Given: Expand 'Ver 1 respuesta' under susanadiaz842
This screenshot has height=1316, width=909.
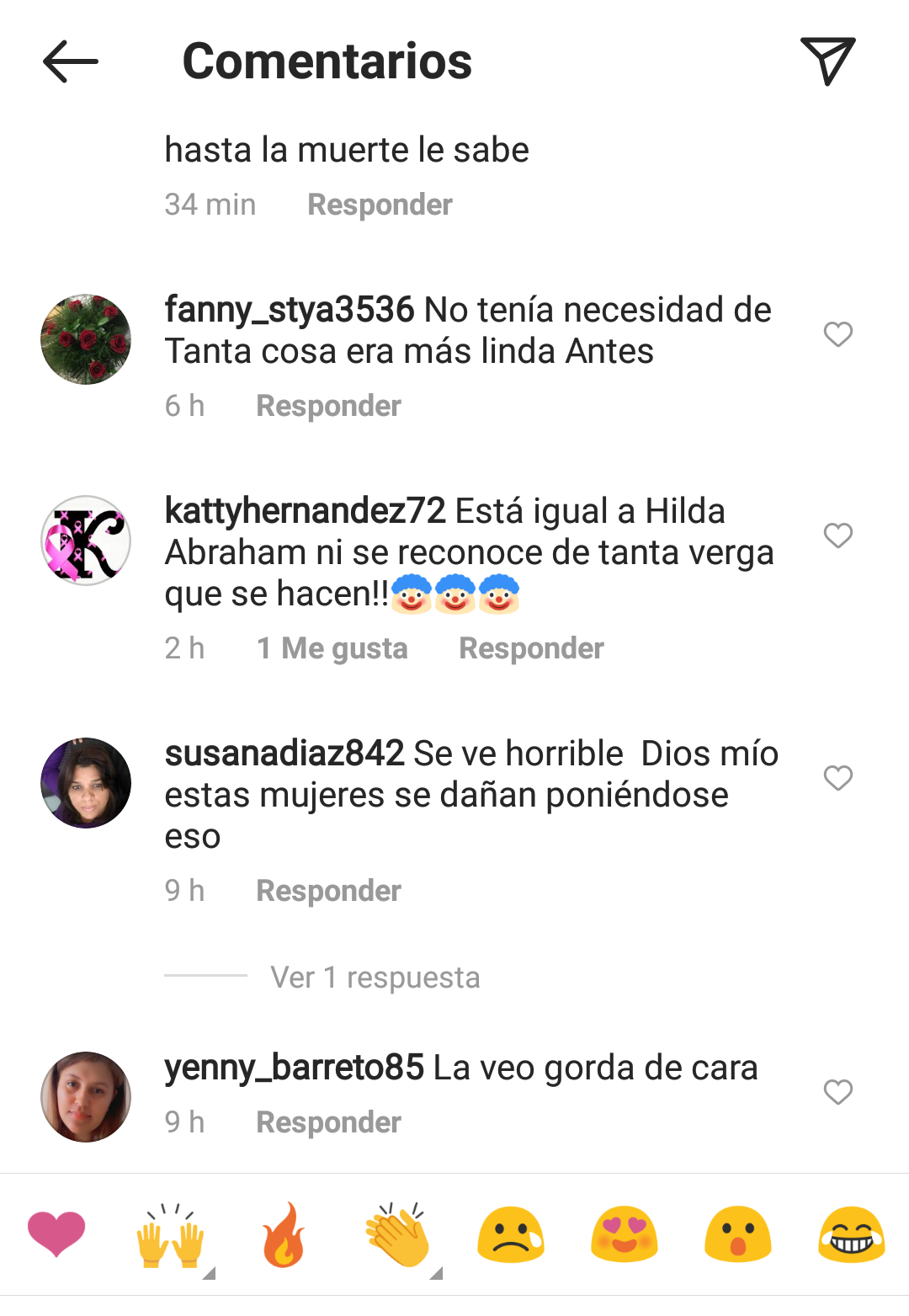Looking at the screenshot, I should coord(375,978).
